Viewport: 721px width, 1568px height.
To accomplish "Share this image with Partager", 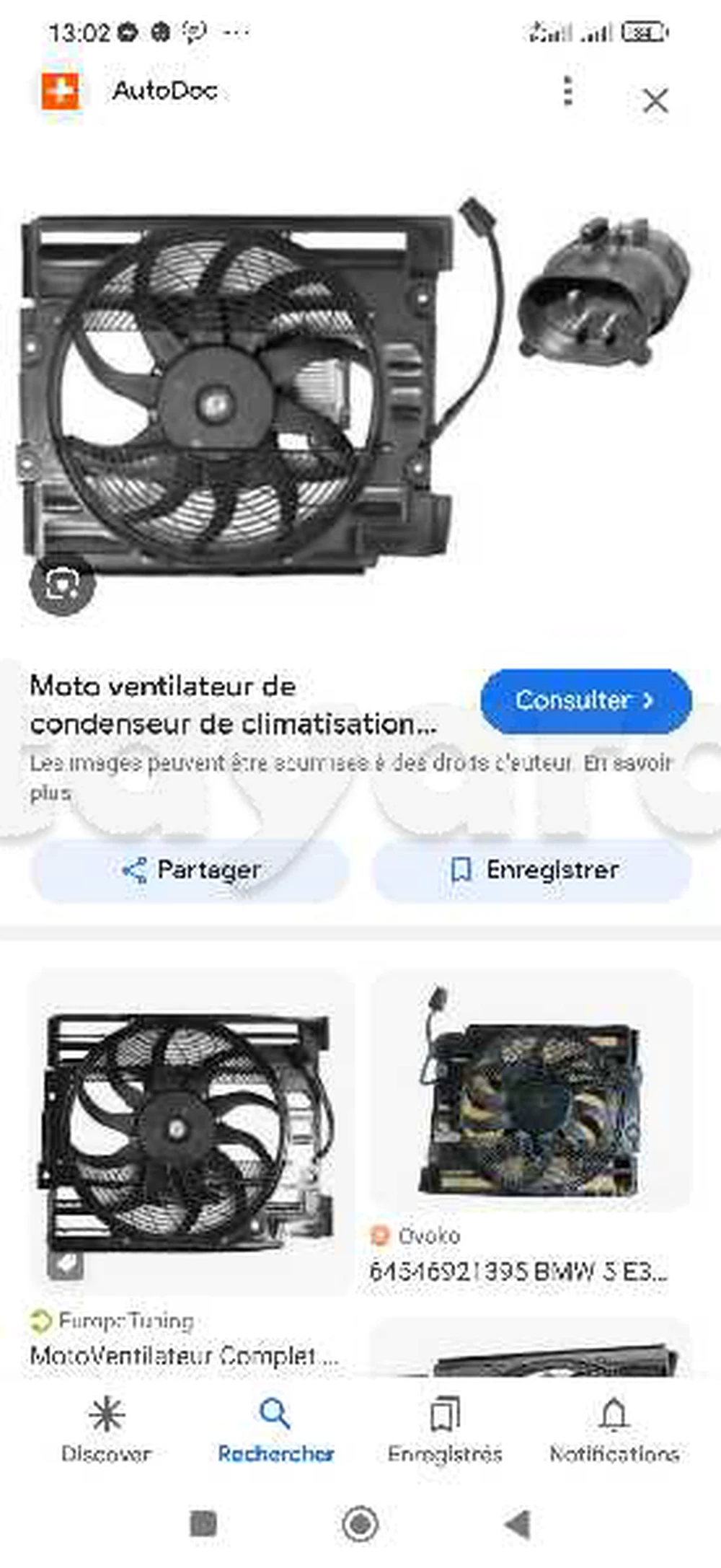I will click(190, 870).
